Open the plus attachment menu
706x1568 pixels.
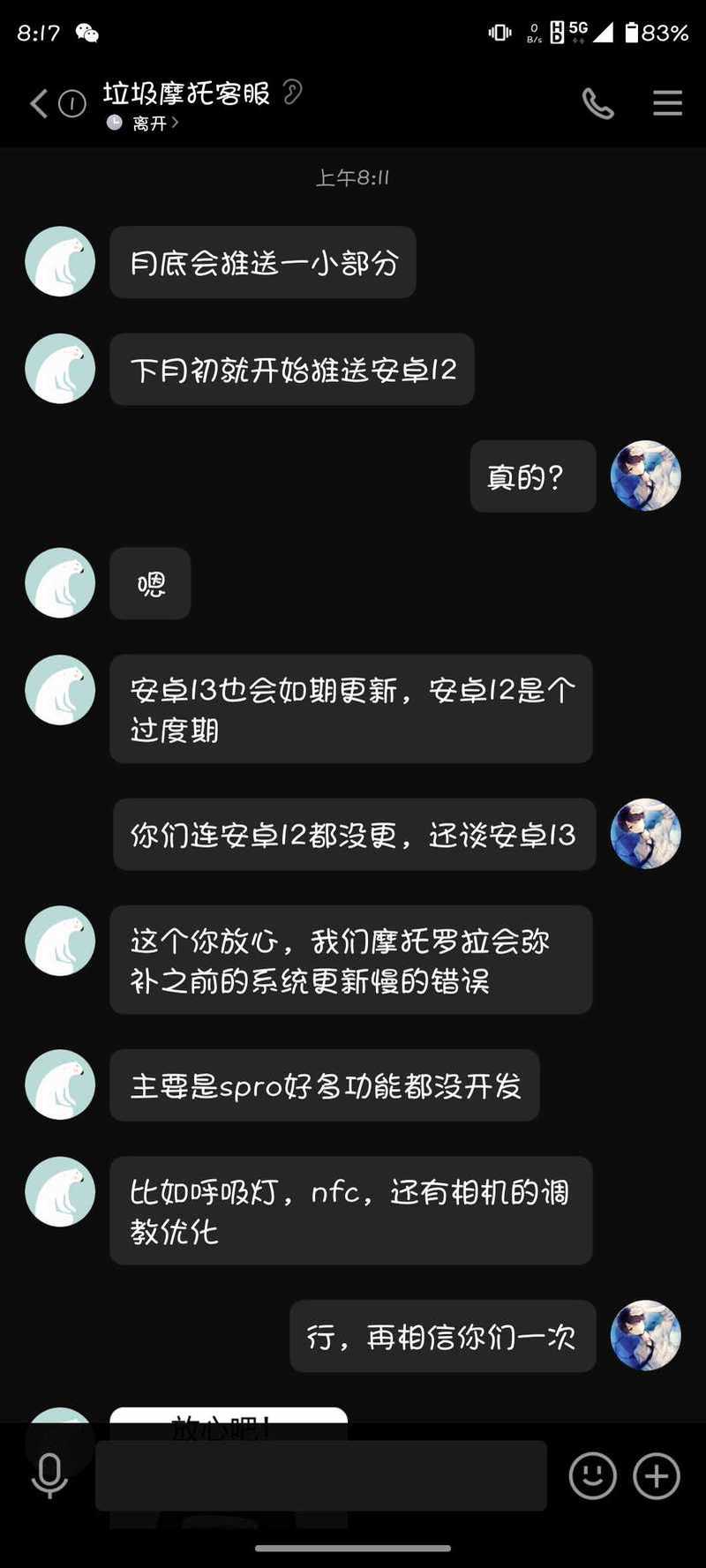click(x=657, y=1475)
